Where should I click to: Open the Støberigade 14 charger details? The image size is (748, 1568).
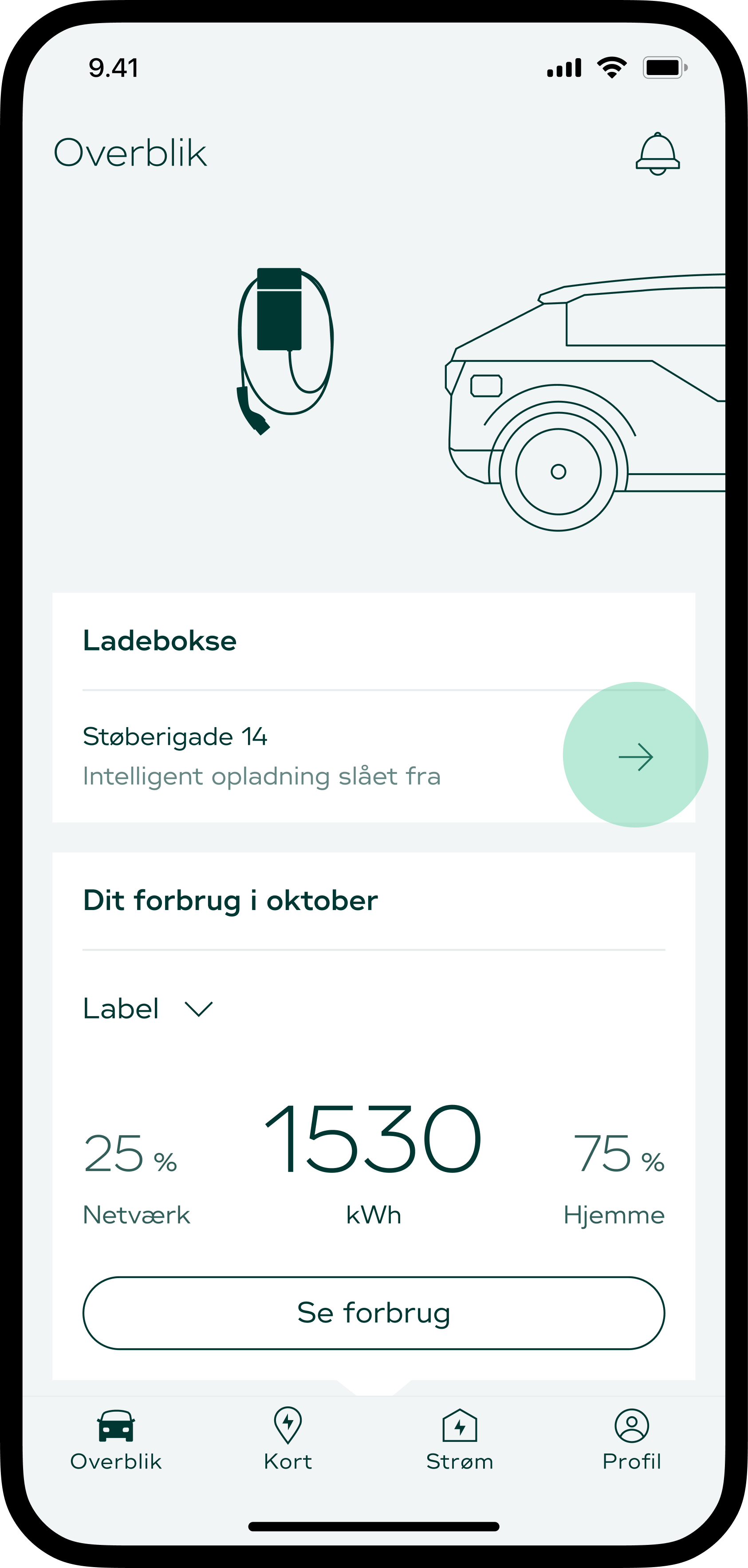[x=635, y=756]
